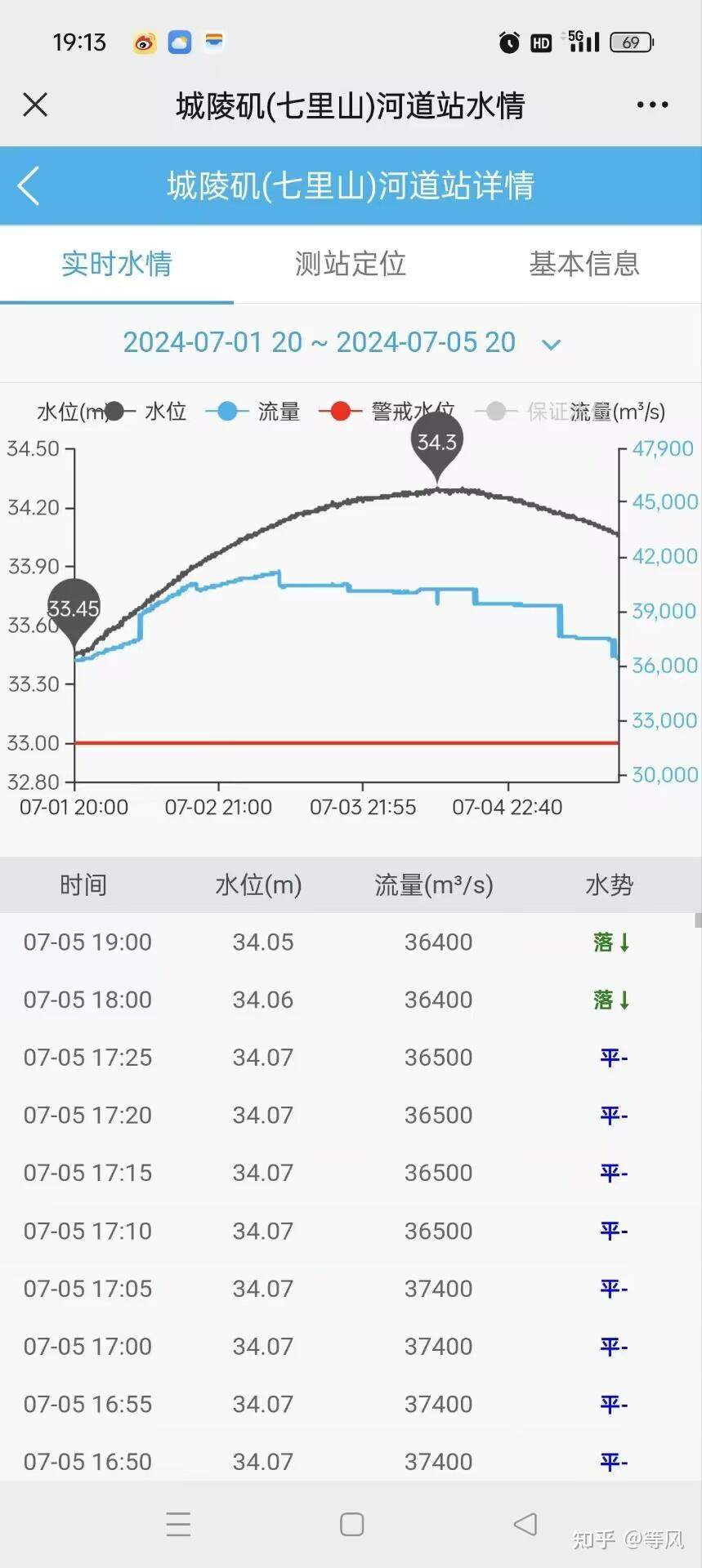Open recent apps from navigation bar
The image size is (702, 1568).
(178, 1524)
